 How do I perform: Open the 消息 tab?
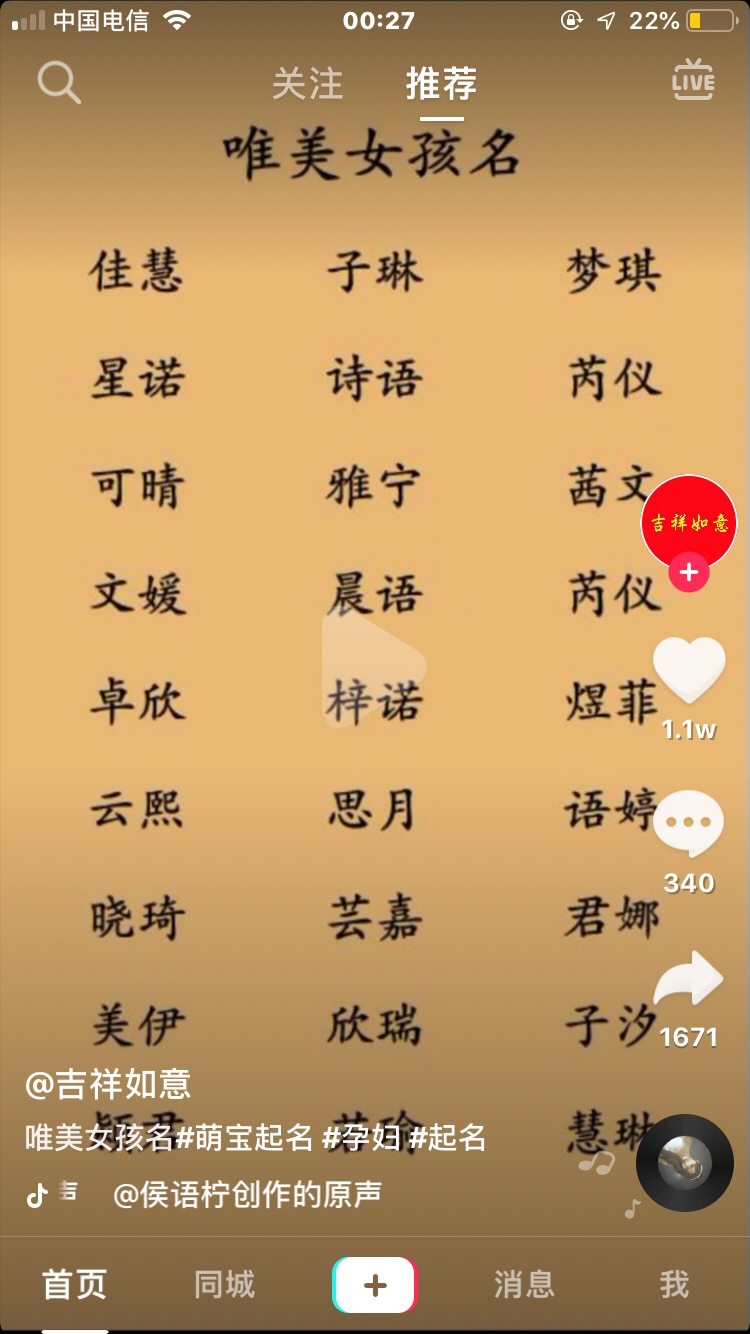tap(524, 1285)
